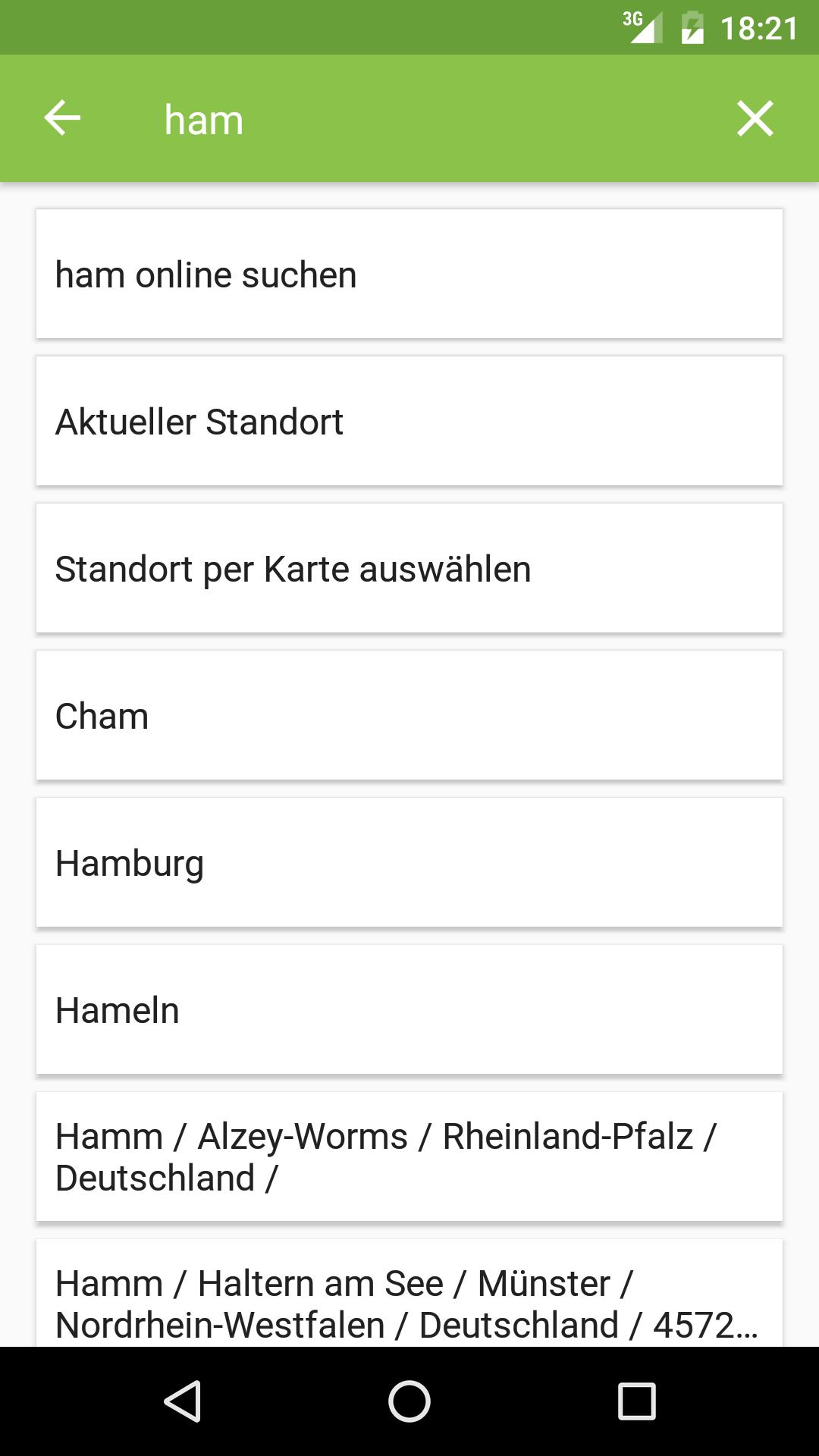The image size is (819, 1456).
Task: Tap the search field containing 'ham'
Action: pyautogui.click(x=425, y=120)
